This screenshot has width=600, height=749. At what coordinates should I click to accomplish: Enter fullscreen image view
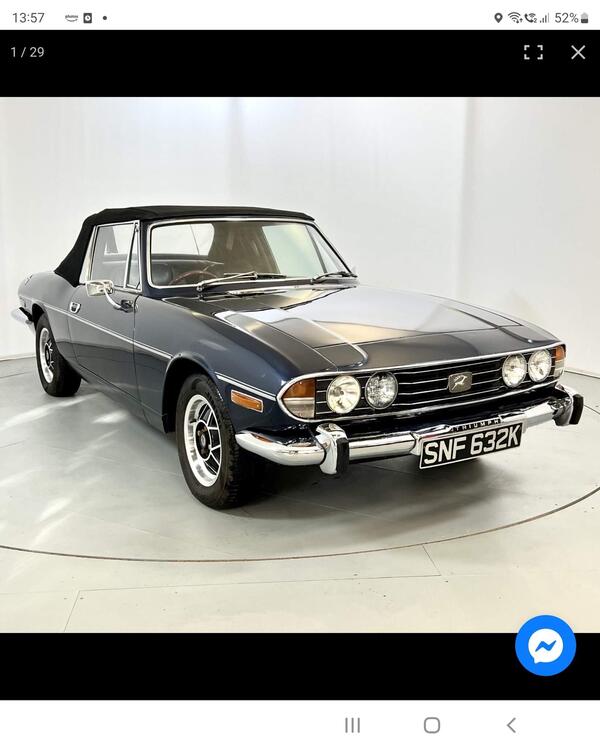coord(533,52)
